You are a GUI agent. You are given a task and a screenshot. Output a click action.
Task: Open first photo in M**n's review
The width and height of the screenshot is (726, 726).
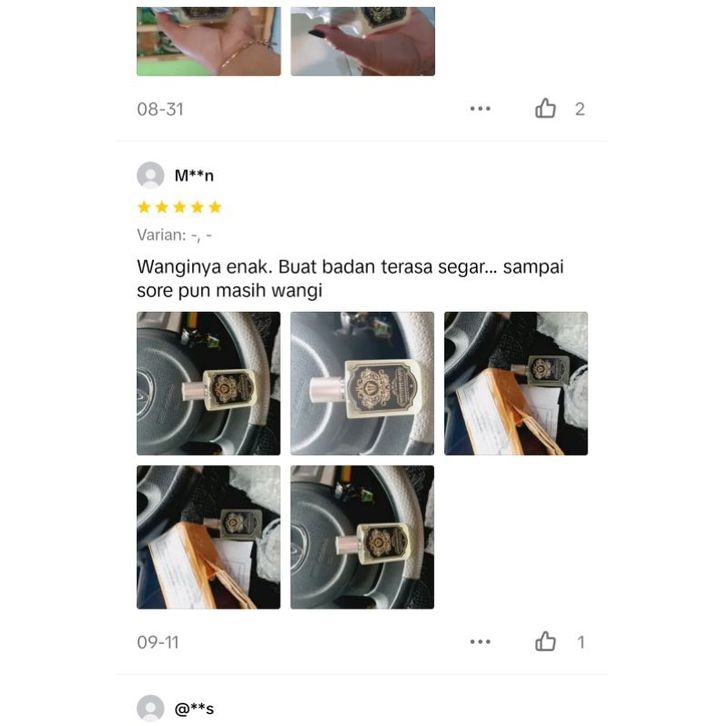pos(208,383)
